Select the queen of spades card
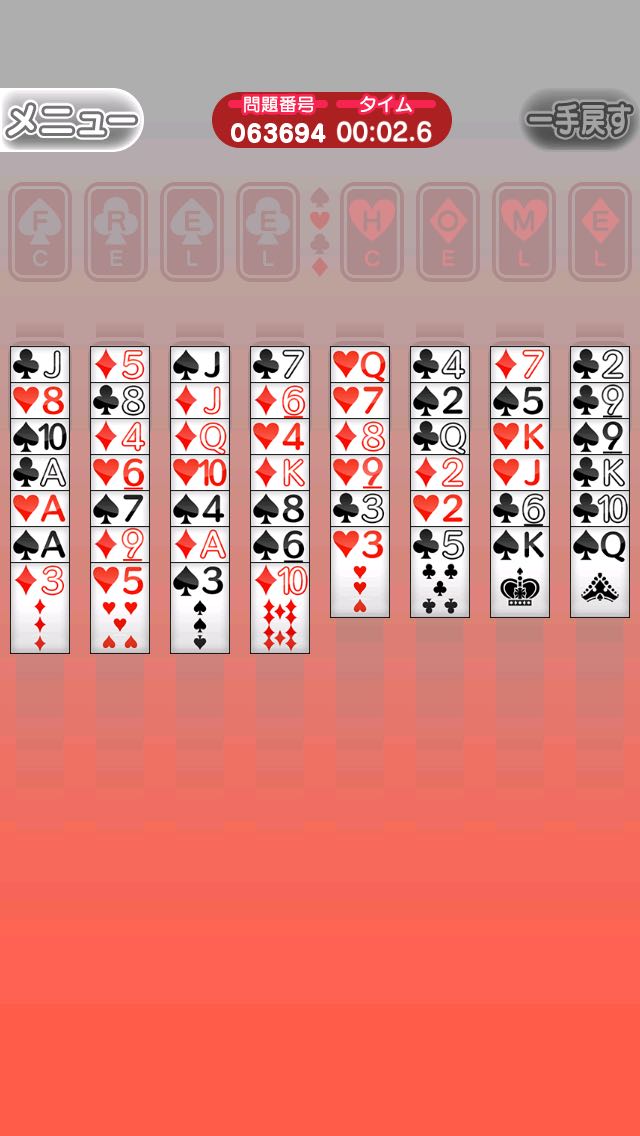Image resolution: width=640 pixels, height=1136 pixels. click(x=600, y=572)
